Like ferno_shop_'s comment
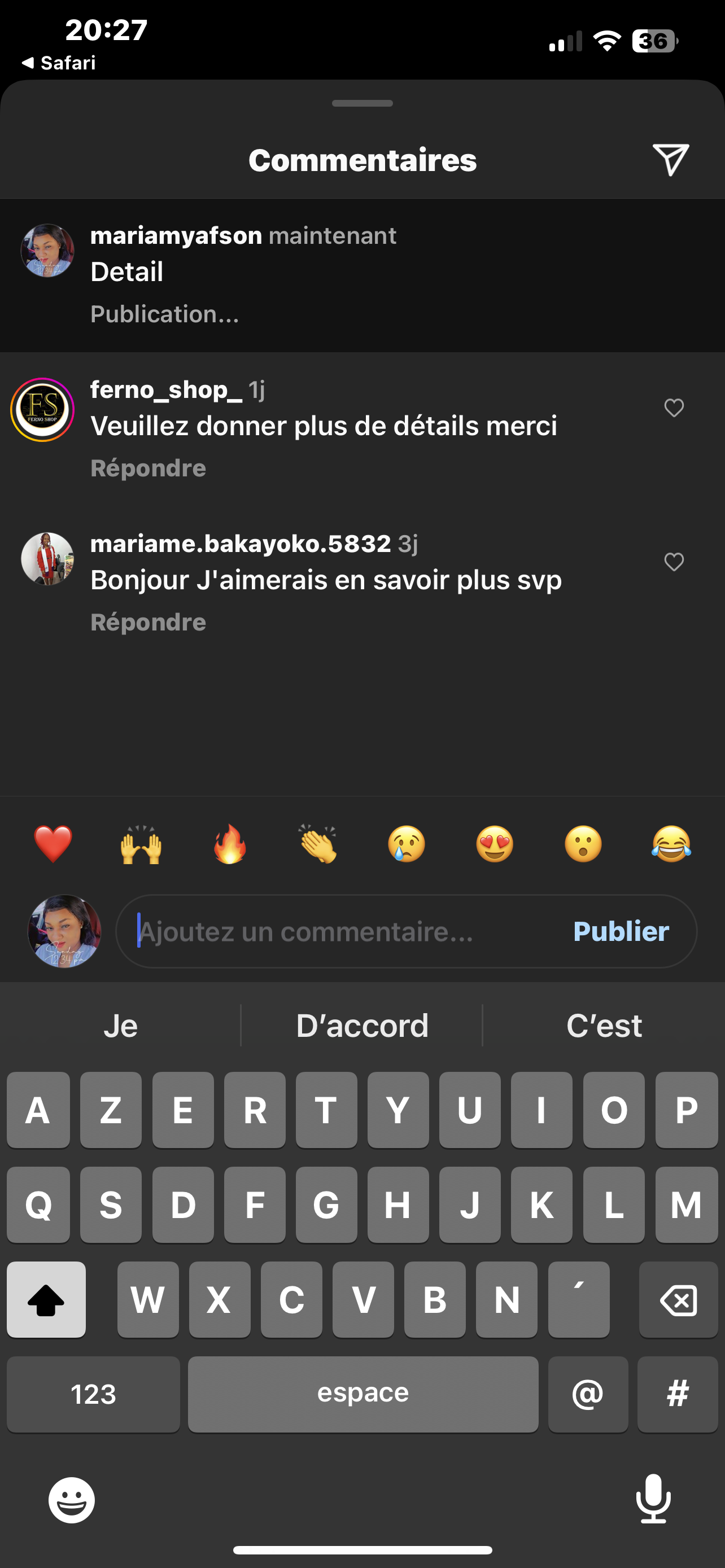This screenshot has height=1568, width=725. 673,408
